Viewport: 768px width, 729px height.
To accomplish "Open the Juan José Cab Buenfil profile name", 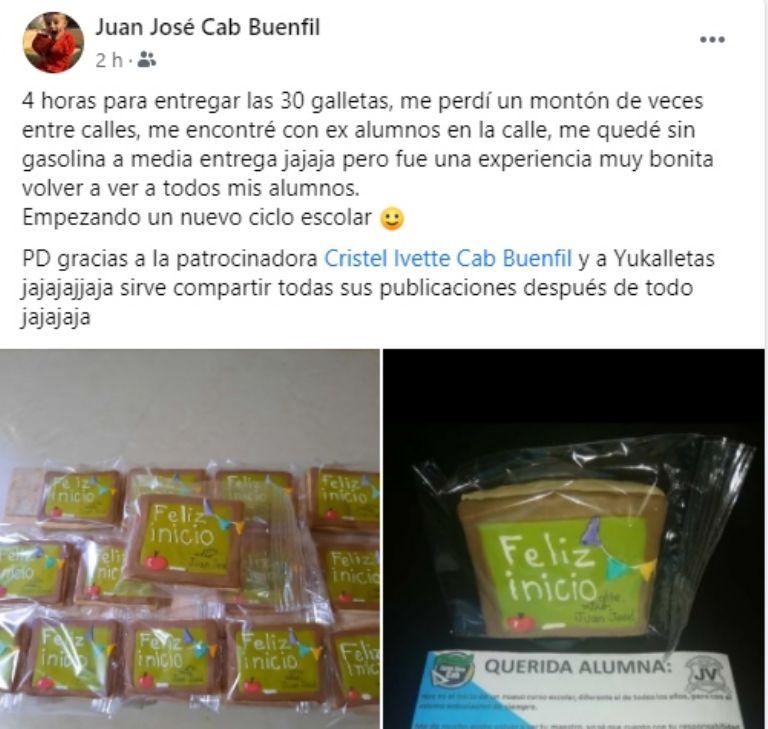I will [209, 27].
